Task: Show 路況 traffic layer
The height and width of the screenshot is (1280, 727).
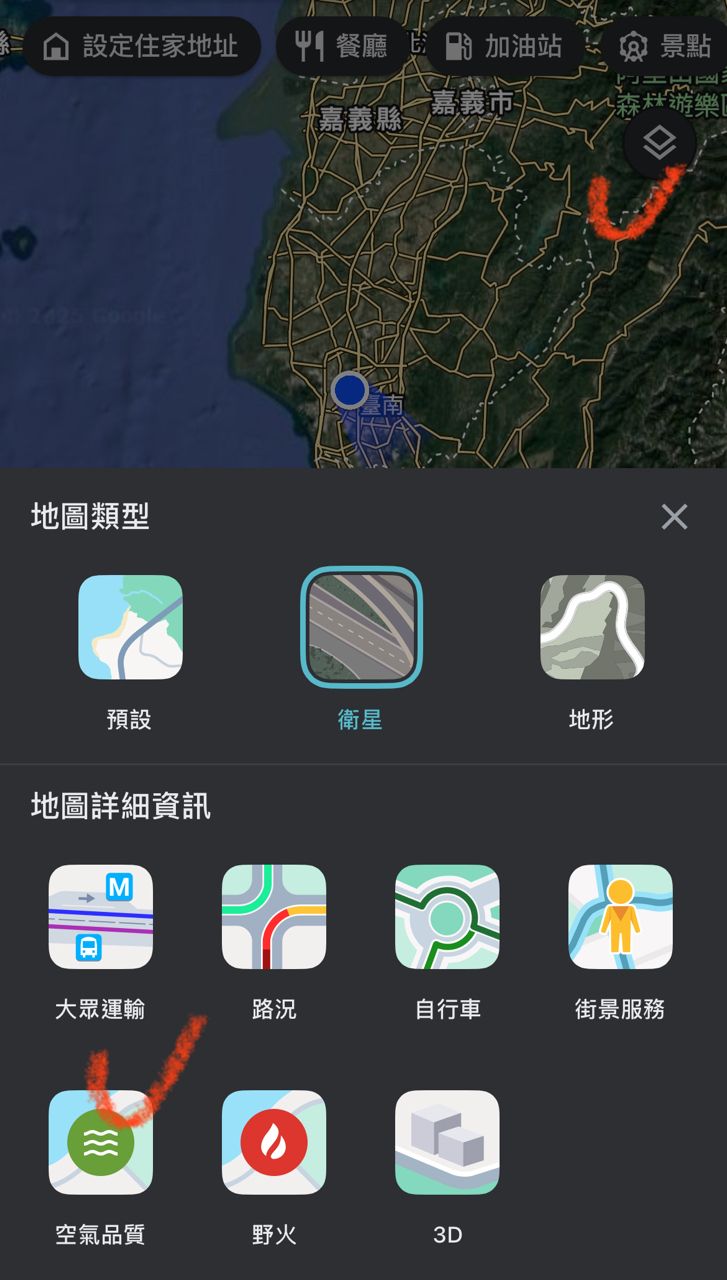Action: tap(274, 917)
